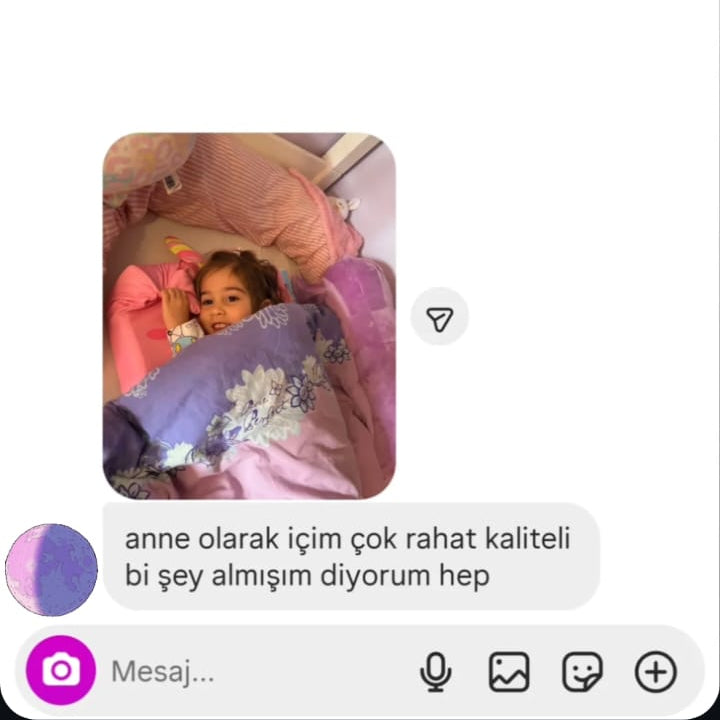The height and width of the screenshot is (720, 720).
Task: Open the sticker picker
Action: click(582, 672)
